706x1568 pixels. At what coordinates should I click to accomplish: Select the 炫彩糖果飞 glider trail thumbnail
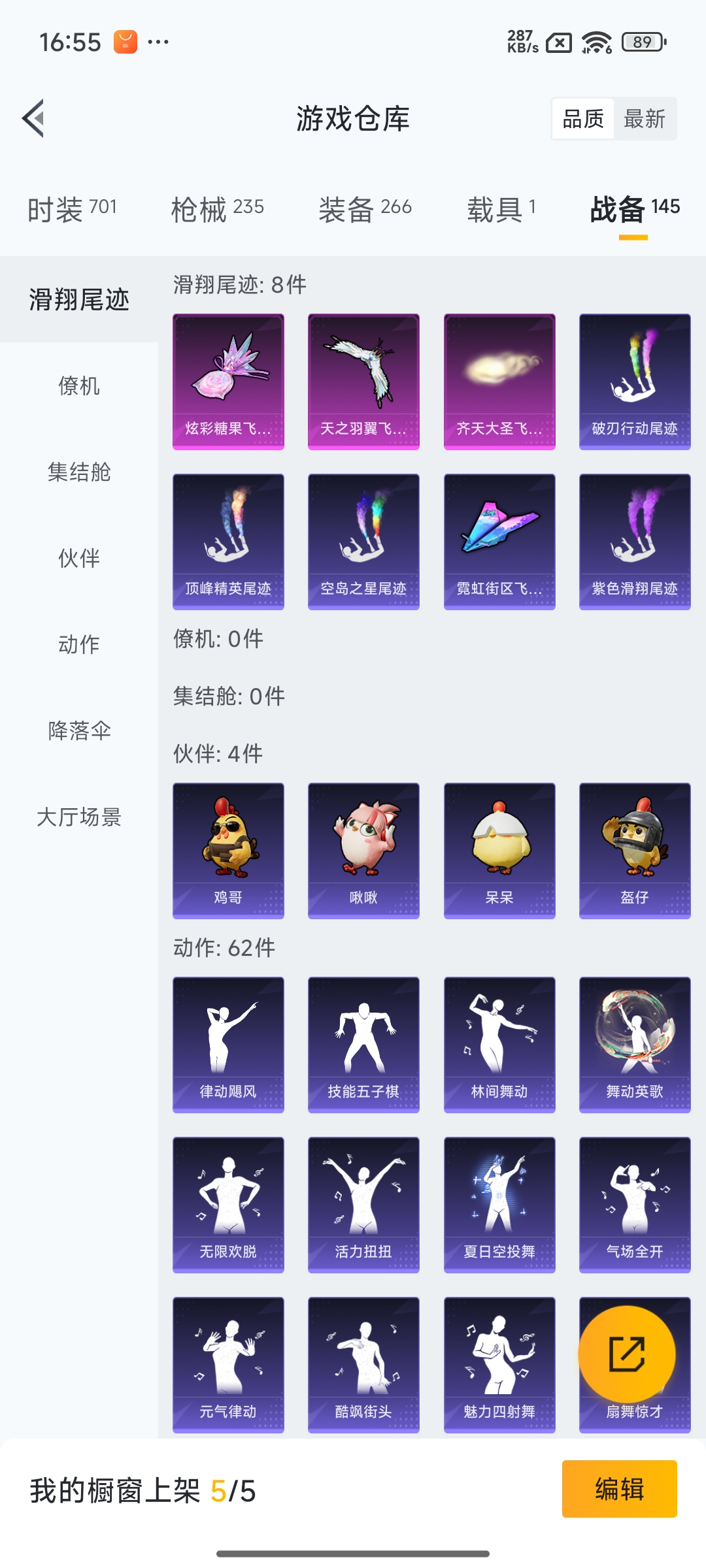(x=227, y=382)
